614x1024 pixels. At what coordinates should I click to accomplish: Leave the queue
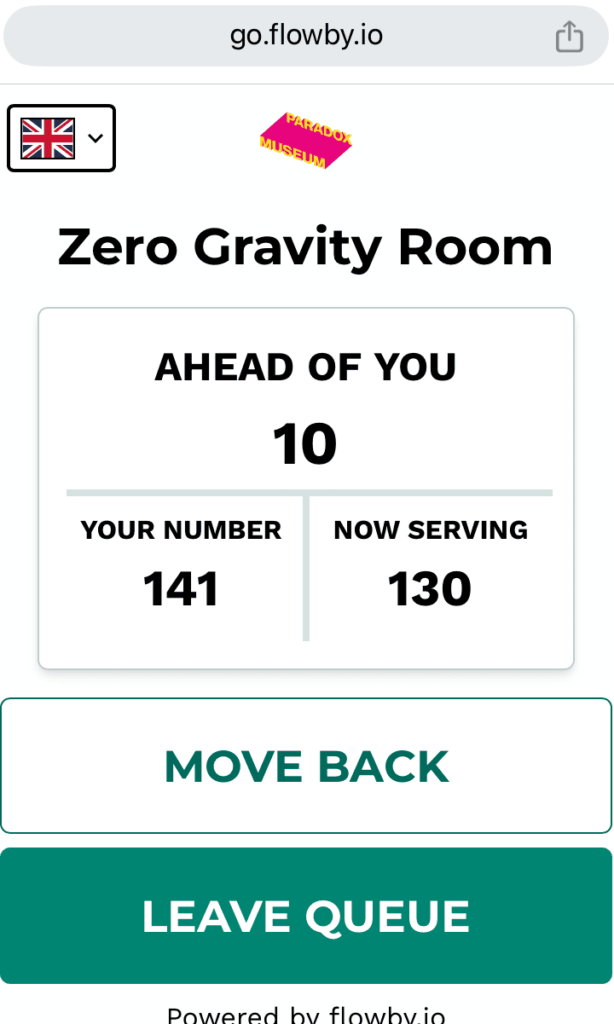[306, 916]
